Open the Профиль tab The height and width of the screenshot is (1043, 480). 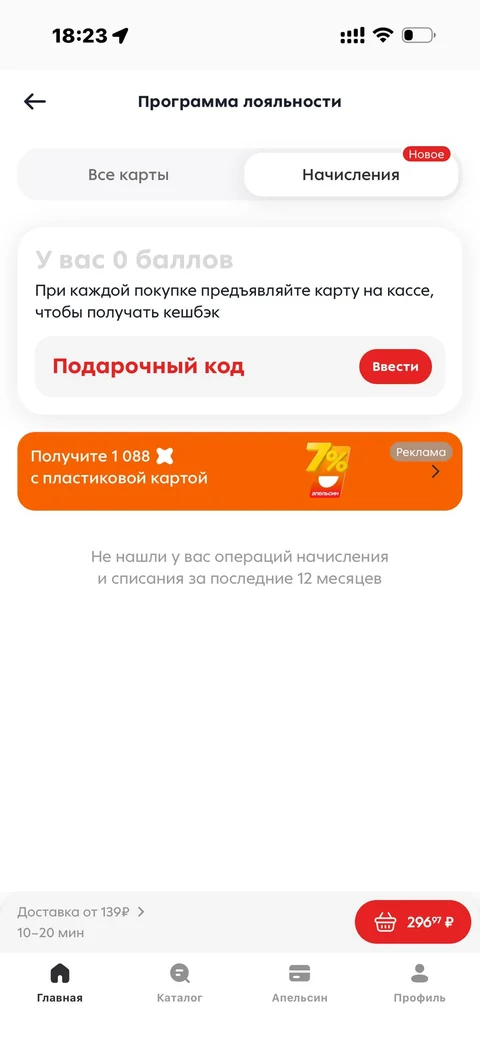tap(420, 982)
